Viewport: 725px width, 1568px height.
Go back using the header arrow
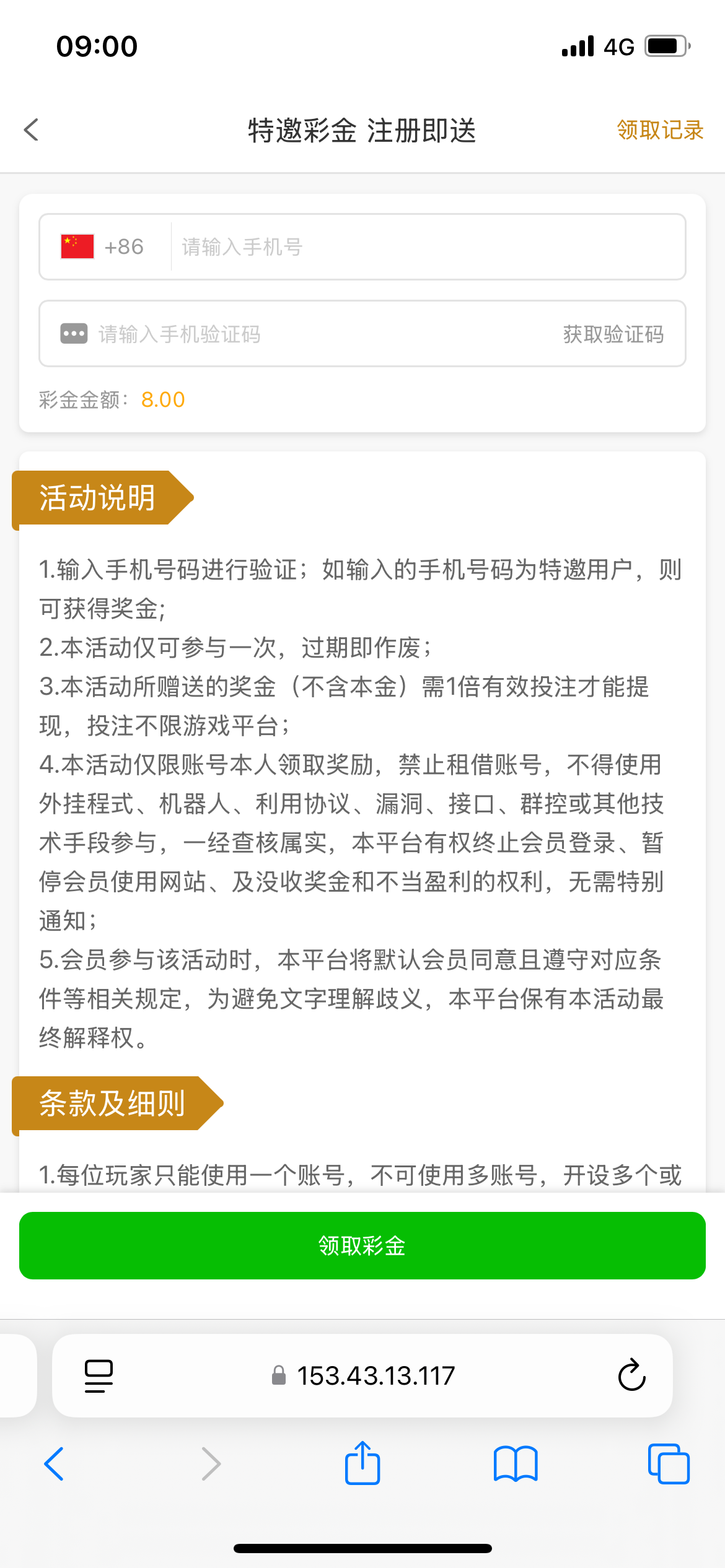pos(31,130)
